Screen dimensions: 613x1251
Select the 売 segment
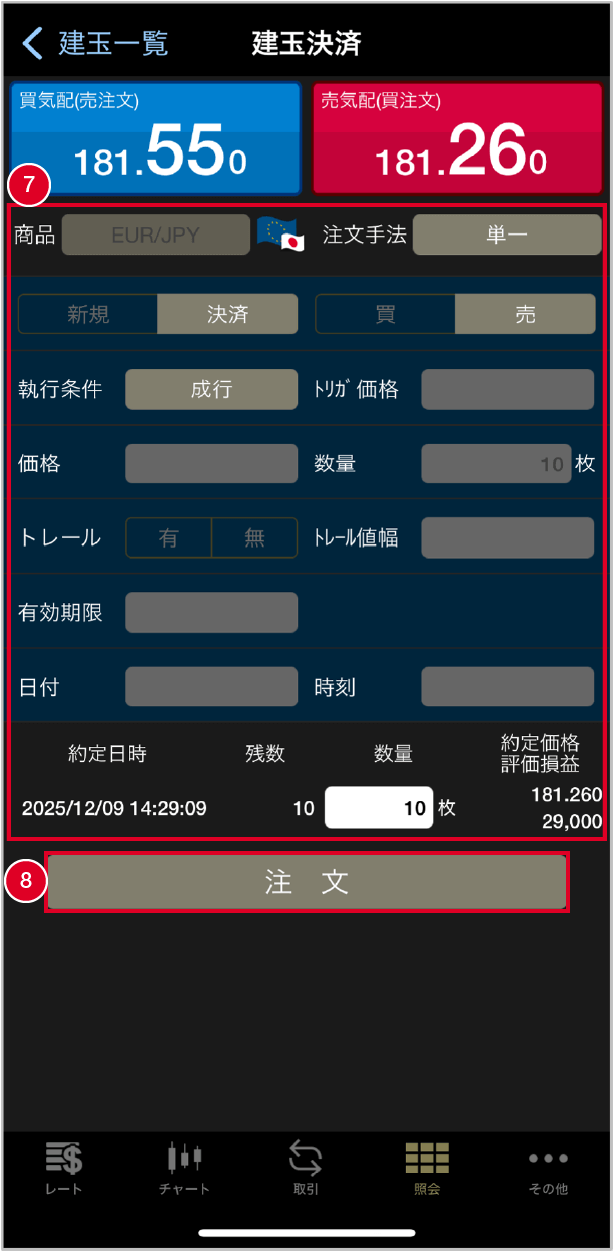tap(525, 314)
